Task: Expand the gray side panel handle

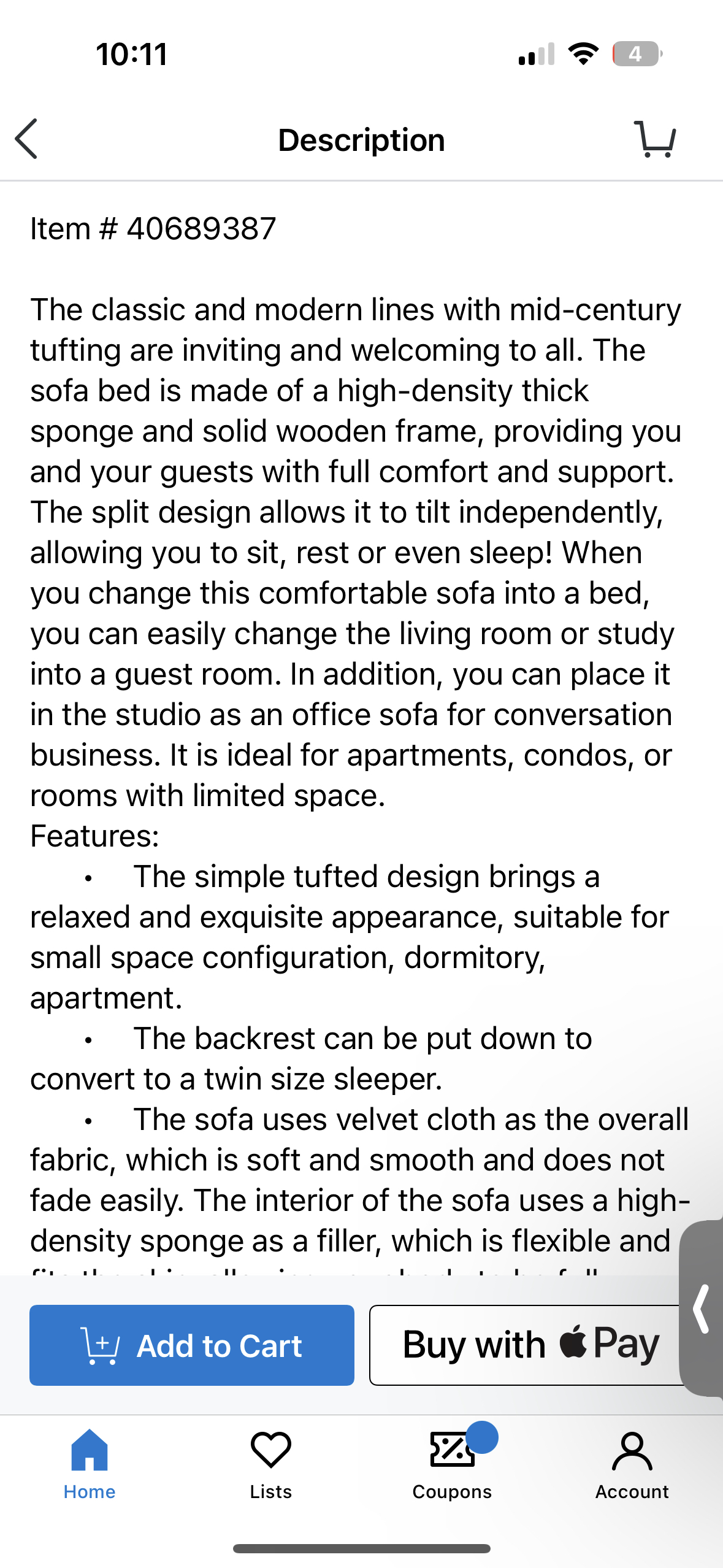Action: pyautogui.click(x=702, y=1309)
